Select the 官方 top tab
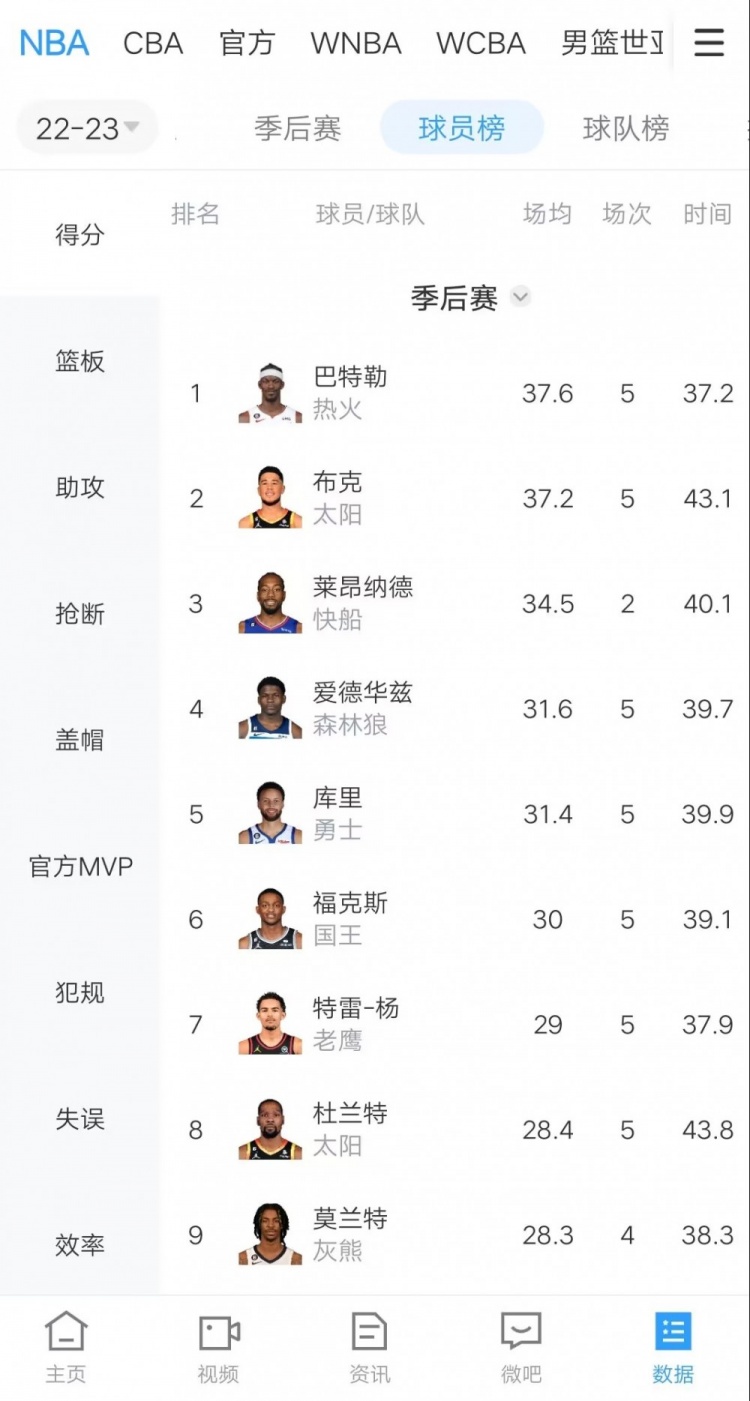 tap(247, 44)
